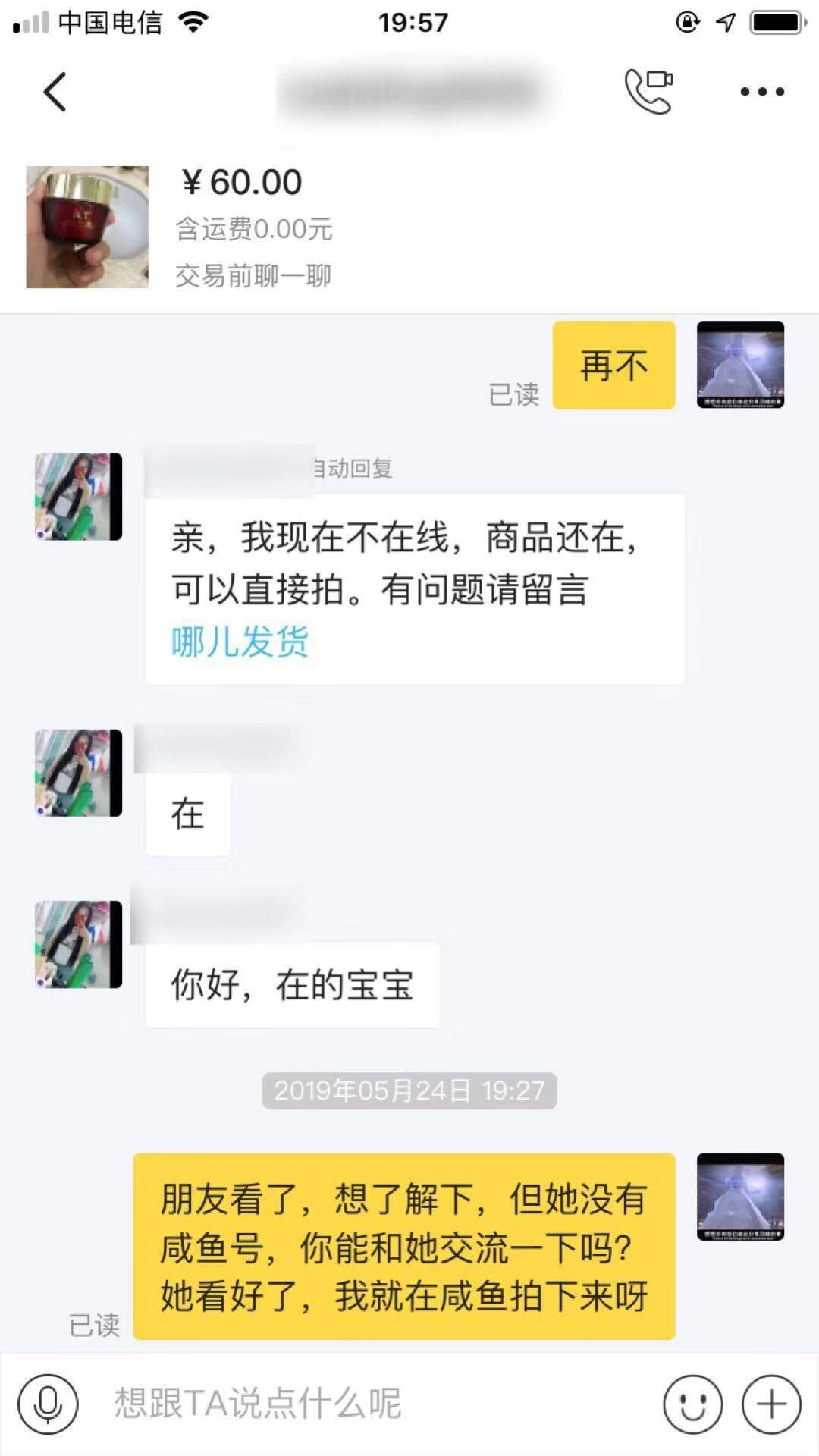The image size is (819, 1456).
Task: Start a voice or video call
Action: pyautogui.click(x=648, y=91)
